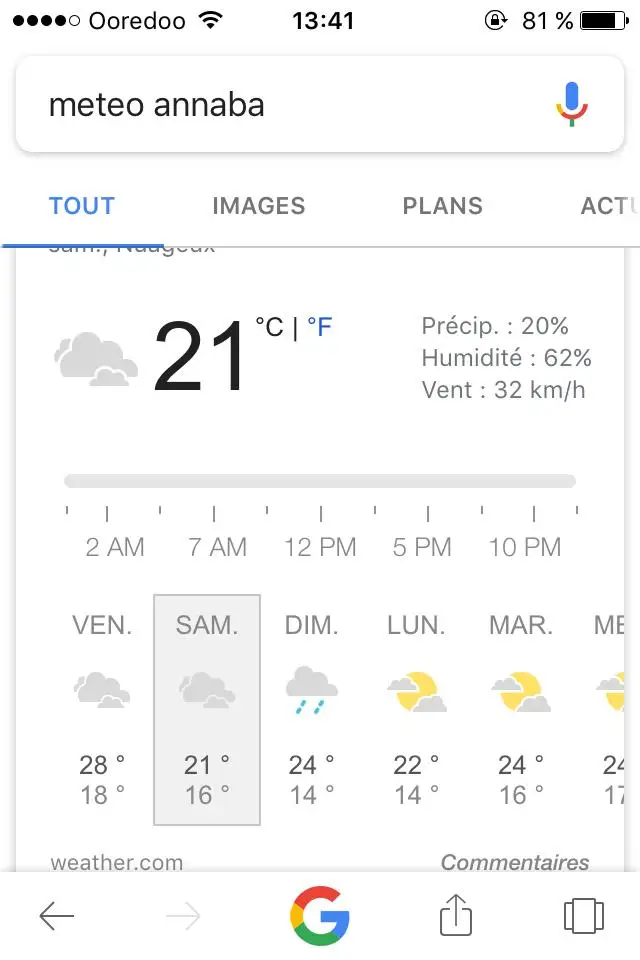This screenshot has width=640, height=960.
Task: Select the Tout results tab
Action: pos(82,206)
